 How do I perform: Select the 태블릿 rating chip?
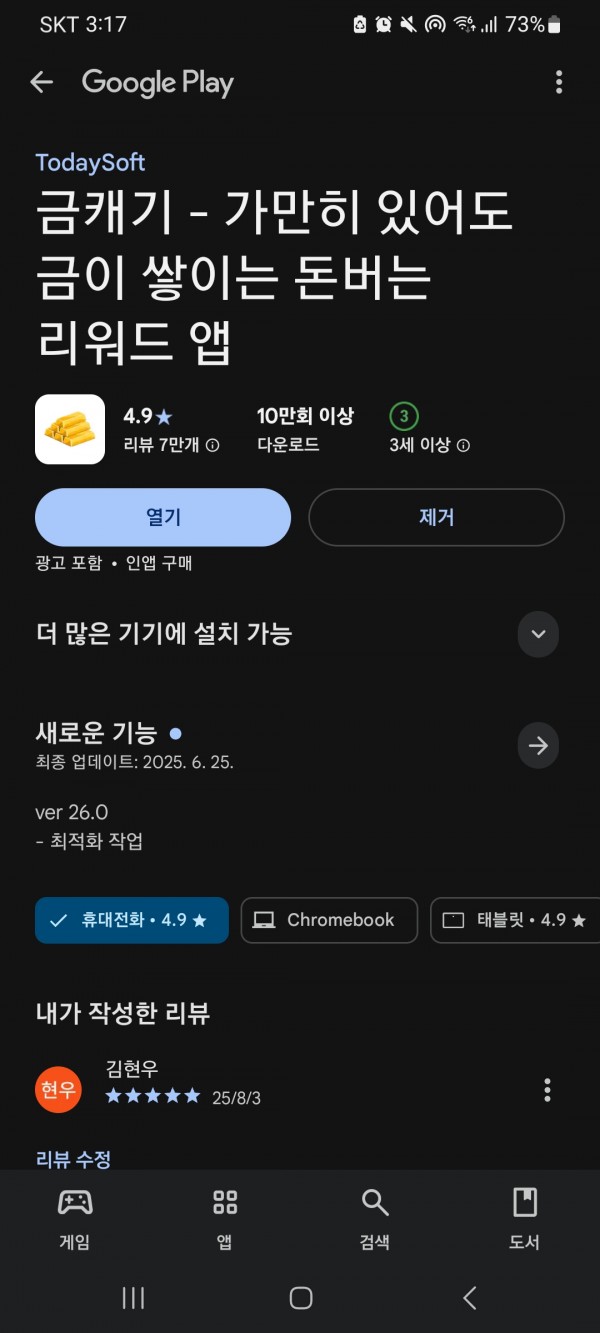(x=515, y=920)
